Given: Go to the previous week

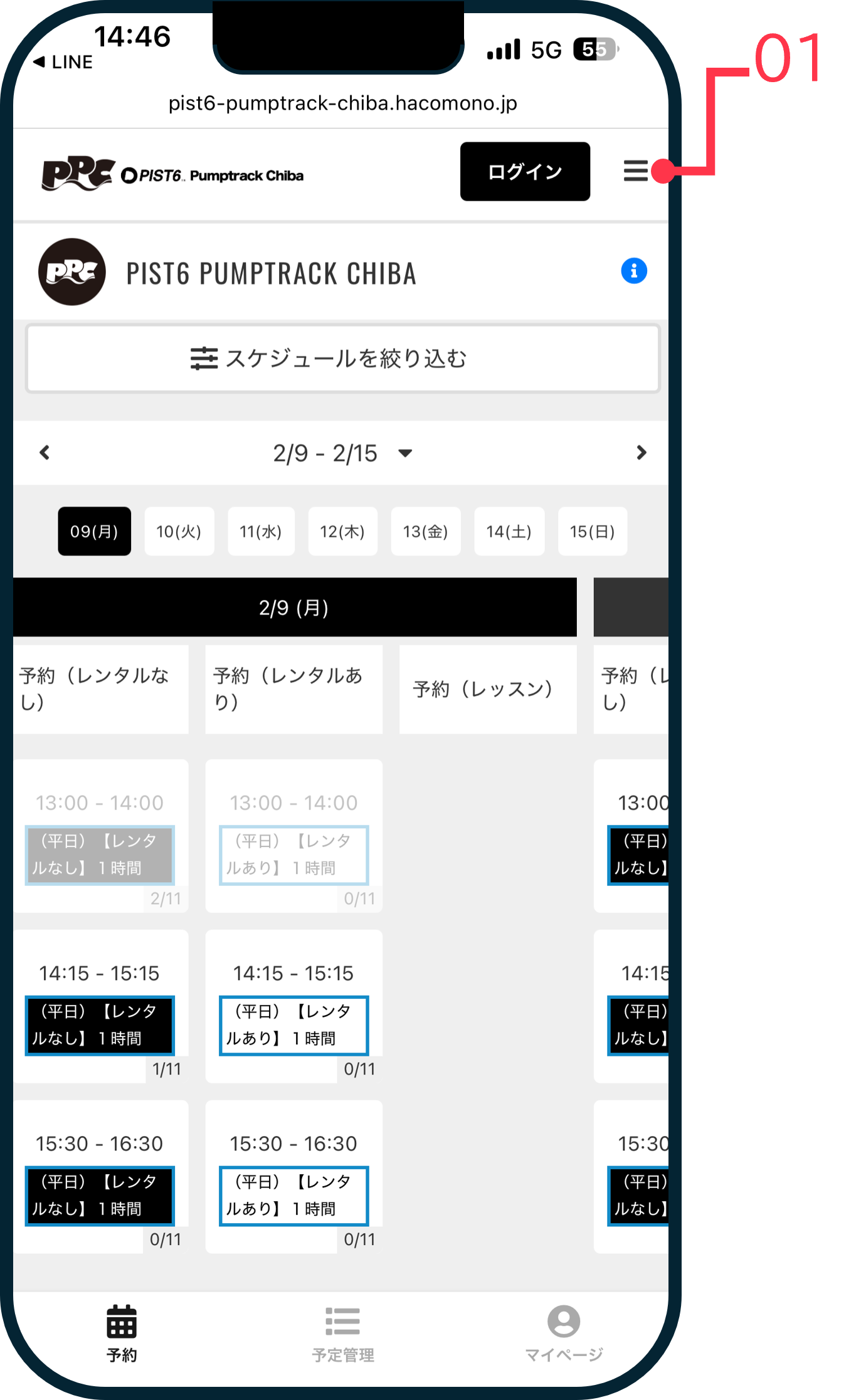Looking at the screenshot, I should pyautogui.click(x=45, y=453).
